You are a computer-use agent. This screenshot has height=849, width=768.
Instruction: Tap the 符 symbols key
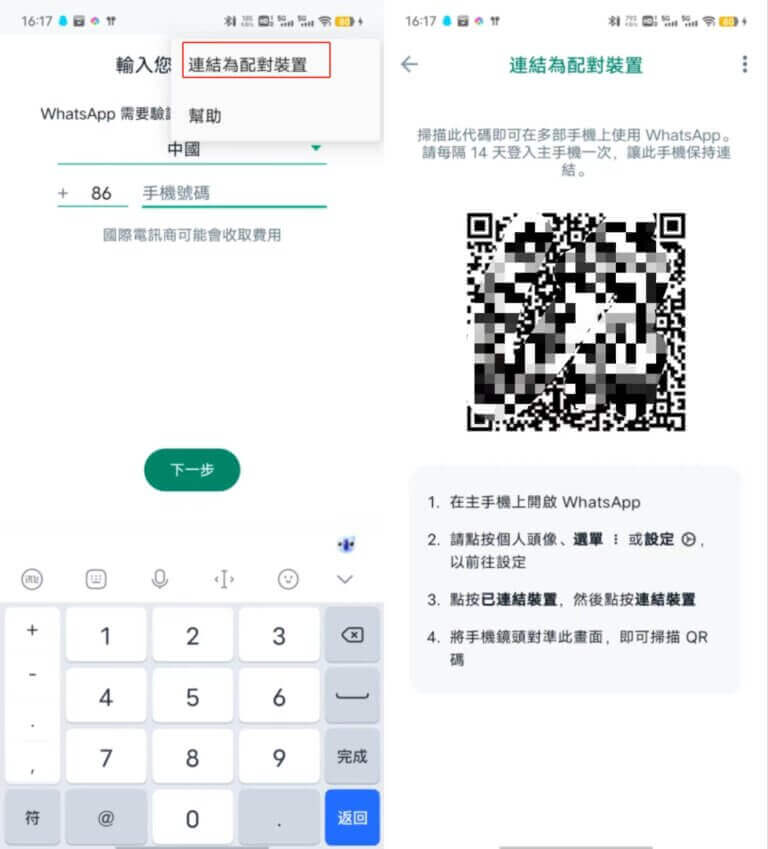pos(33,817)
